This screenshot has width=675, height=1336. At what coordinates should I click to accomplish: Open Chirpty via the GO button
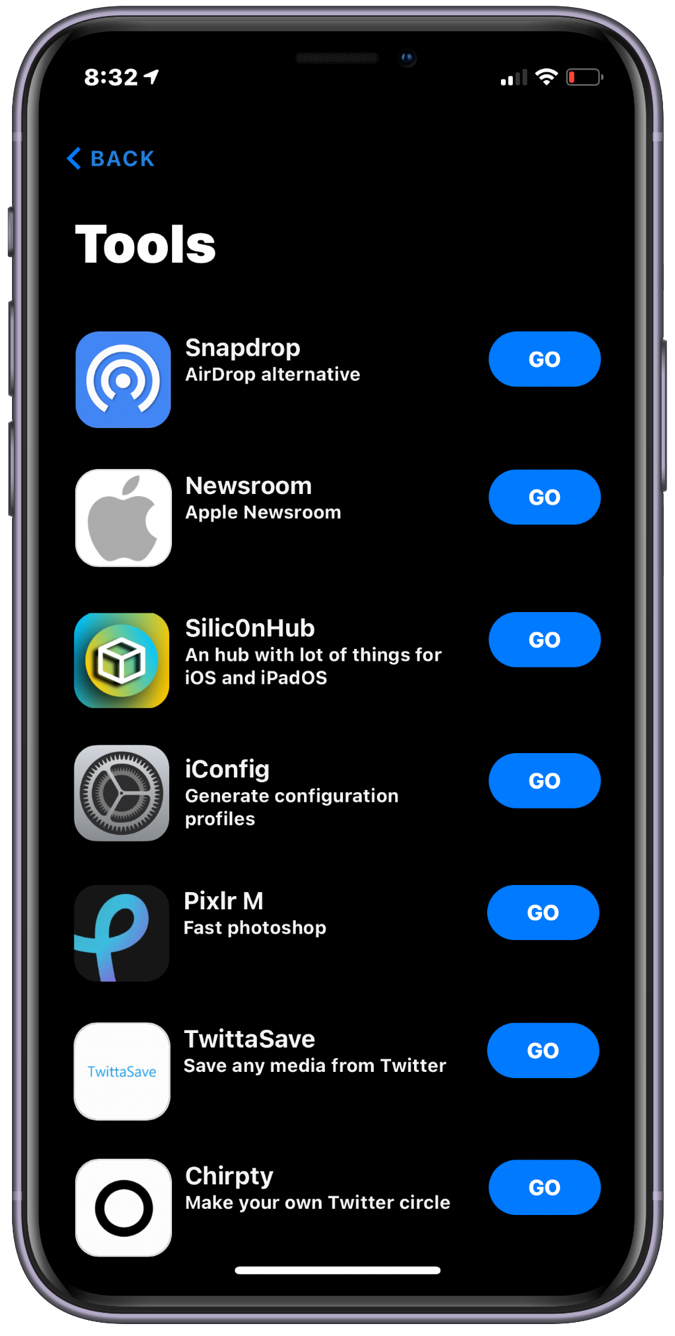pos(544,1188)
